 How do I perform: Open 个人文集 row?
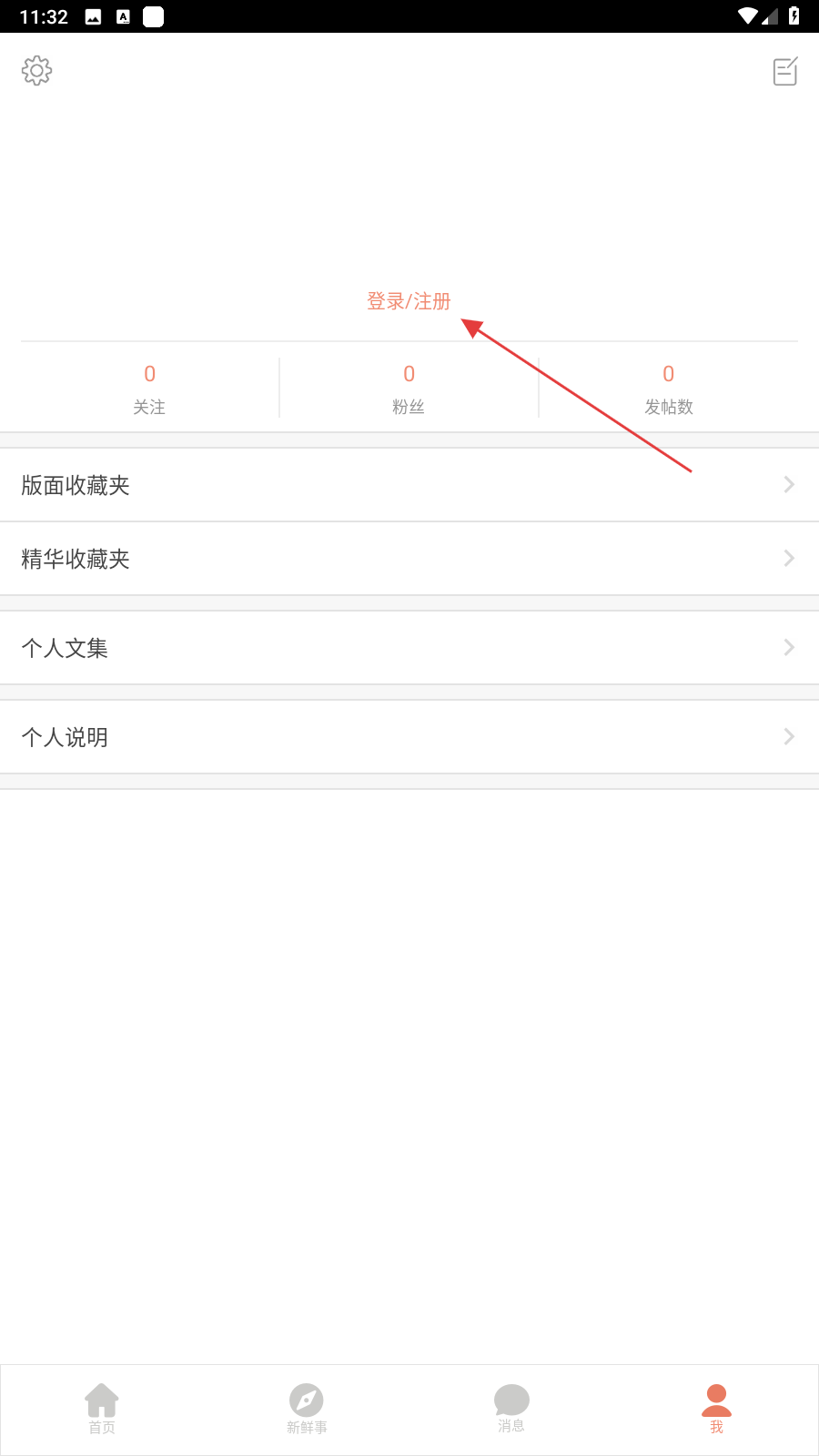coord(409,648)
